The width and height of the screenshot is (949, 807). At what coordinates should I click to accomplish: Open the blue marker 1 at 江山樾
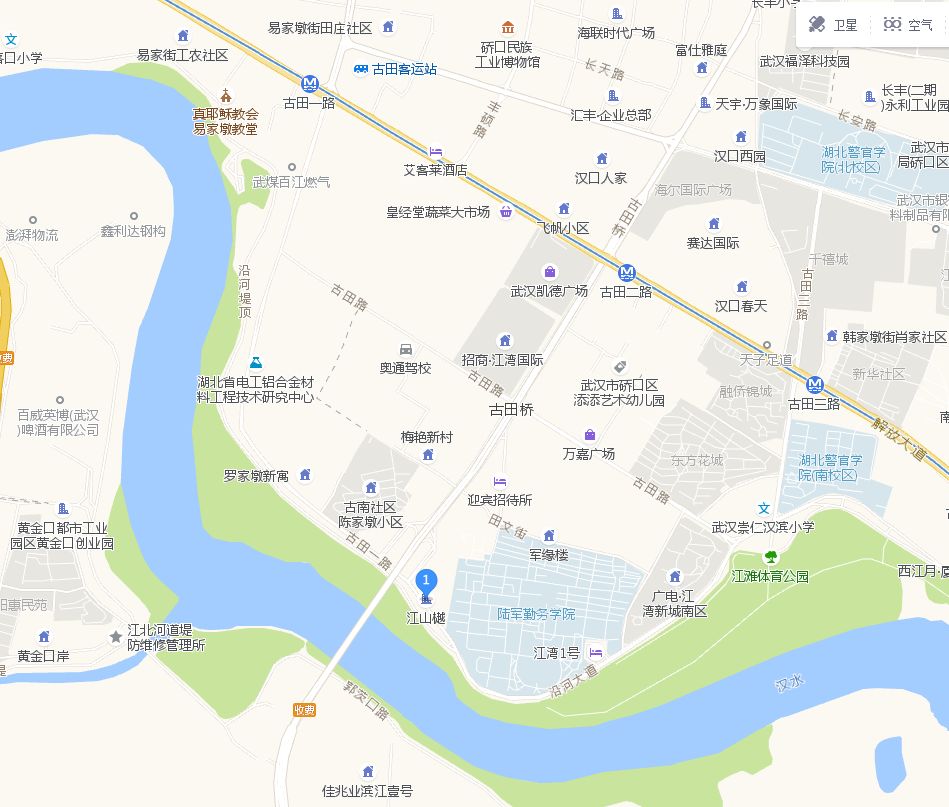426,580
